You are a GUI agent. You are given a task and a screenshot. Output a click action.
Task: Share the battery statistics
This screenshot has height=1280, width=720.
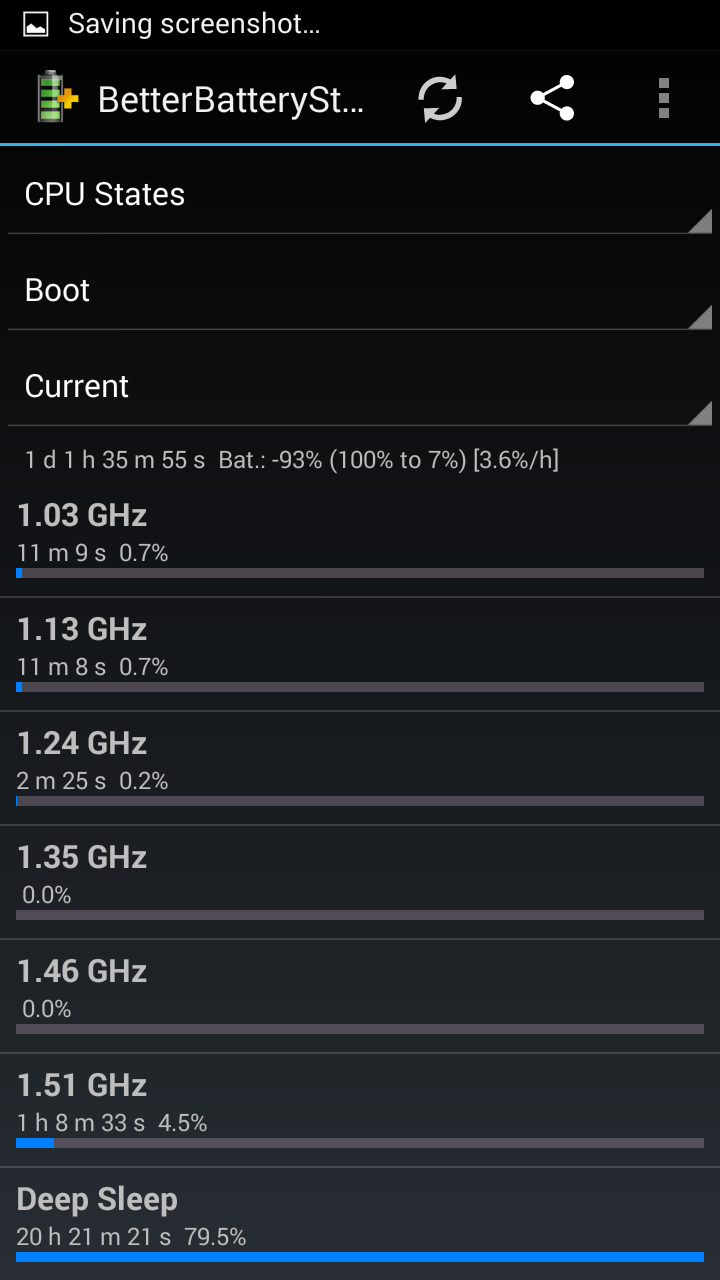[552, 98]
